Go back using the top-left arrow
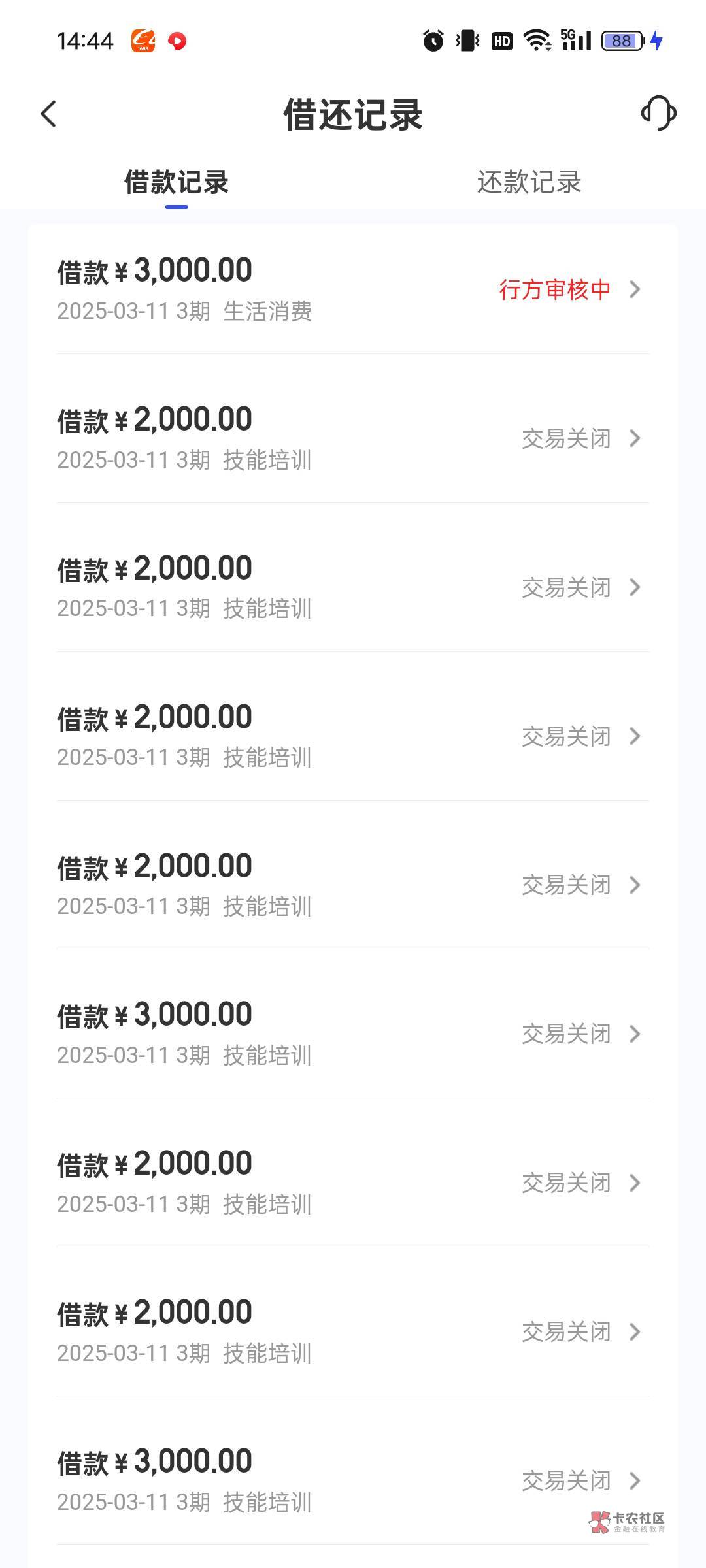Screen dimensions: 706x1568 click(x=49, y=114)
